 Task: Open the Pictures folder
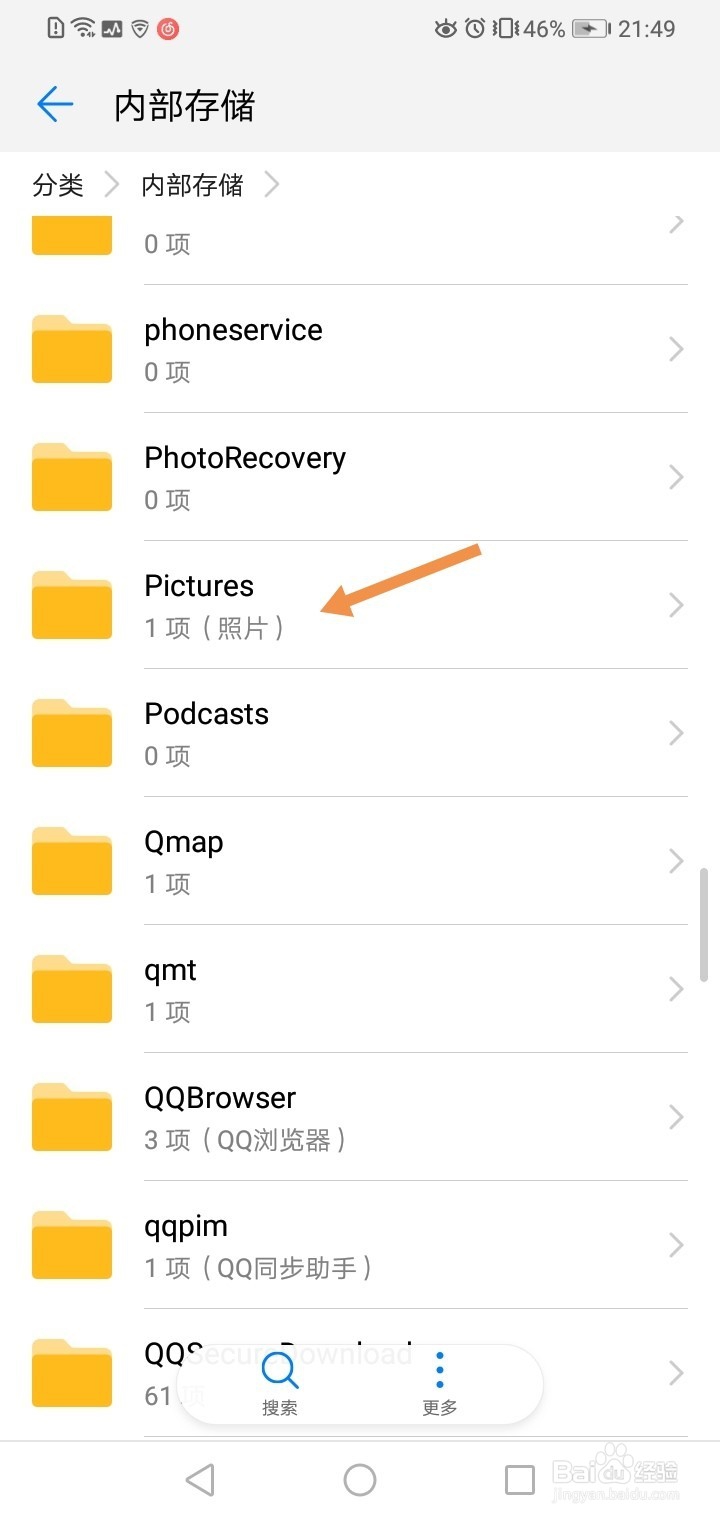pyautogui.click(x=360, y=605)
